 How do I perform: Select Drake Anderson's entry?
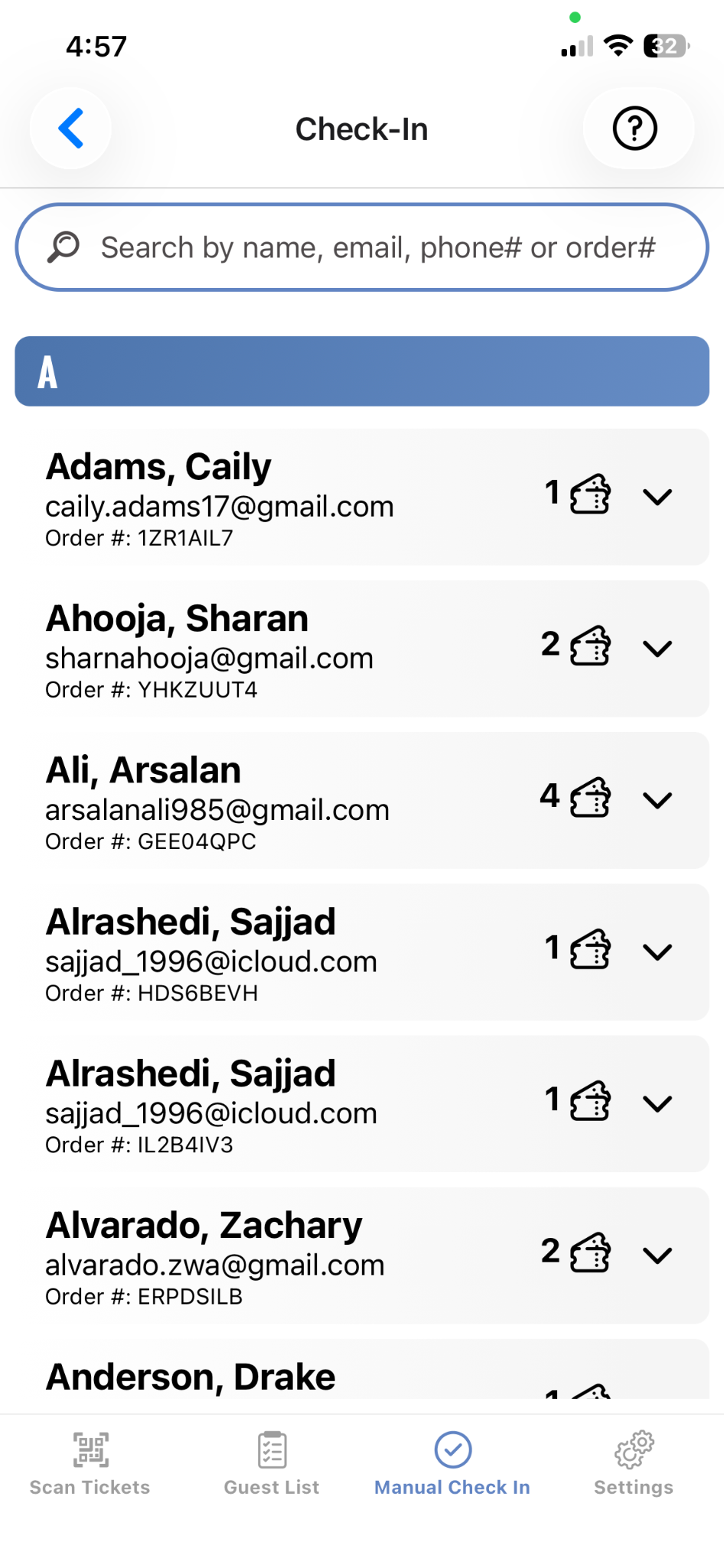point(362,1370)
